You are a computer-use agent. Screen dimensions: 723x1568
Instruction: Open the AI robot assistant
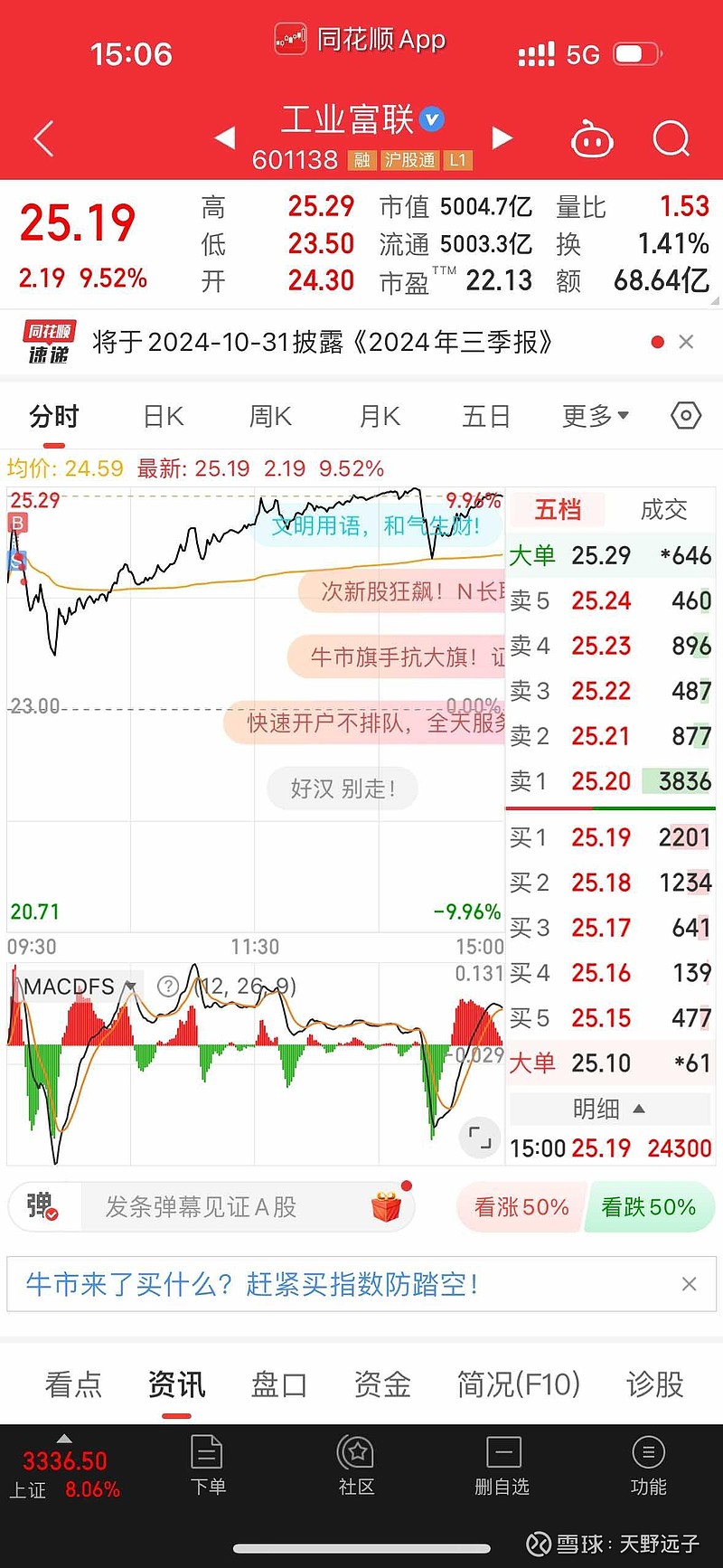(x=592, y=138)
